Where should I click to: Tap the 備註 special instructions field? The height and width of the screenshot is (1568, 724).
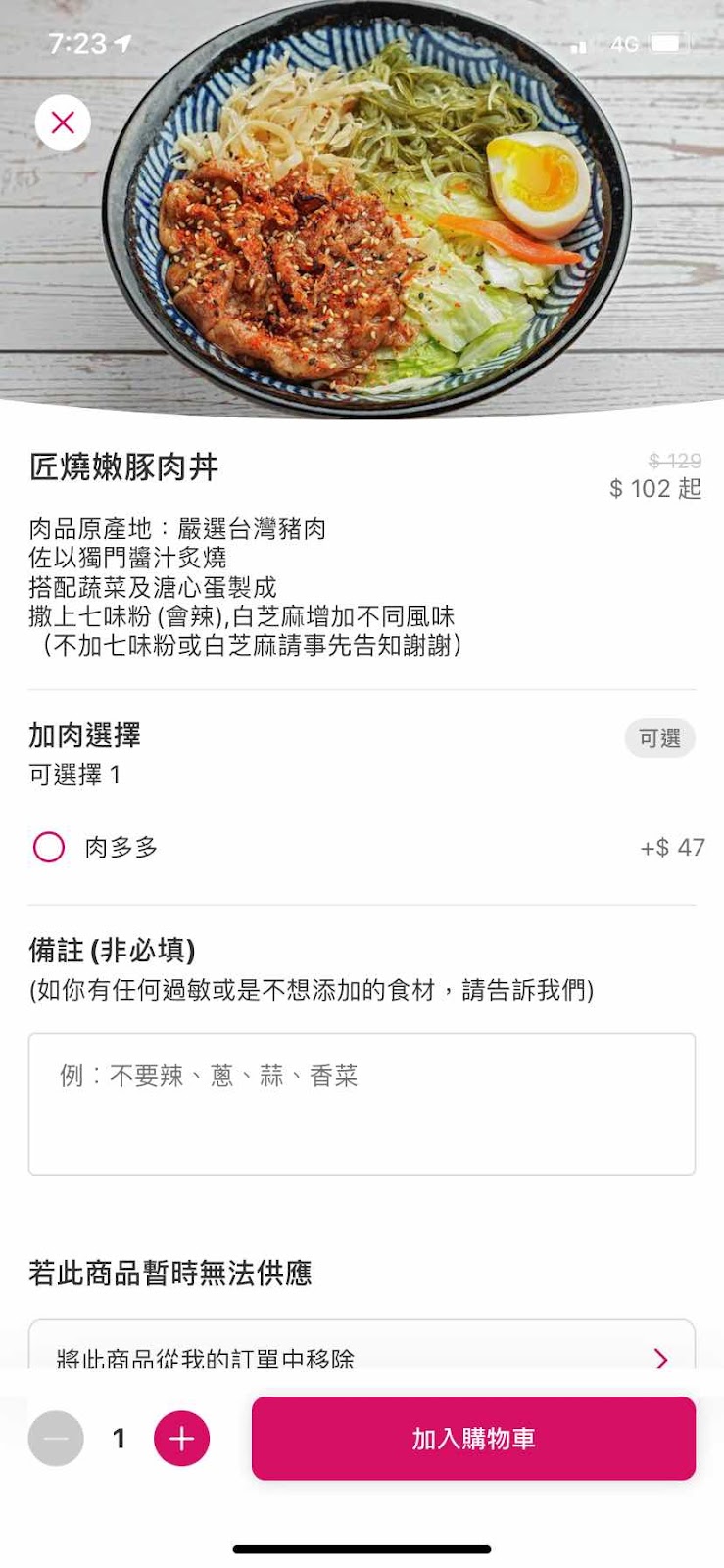click(362, 1103)
